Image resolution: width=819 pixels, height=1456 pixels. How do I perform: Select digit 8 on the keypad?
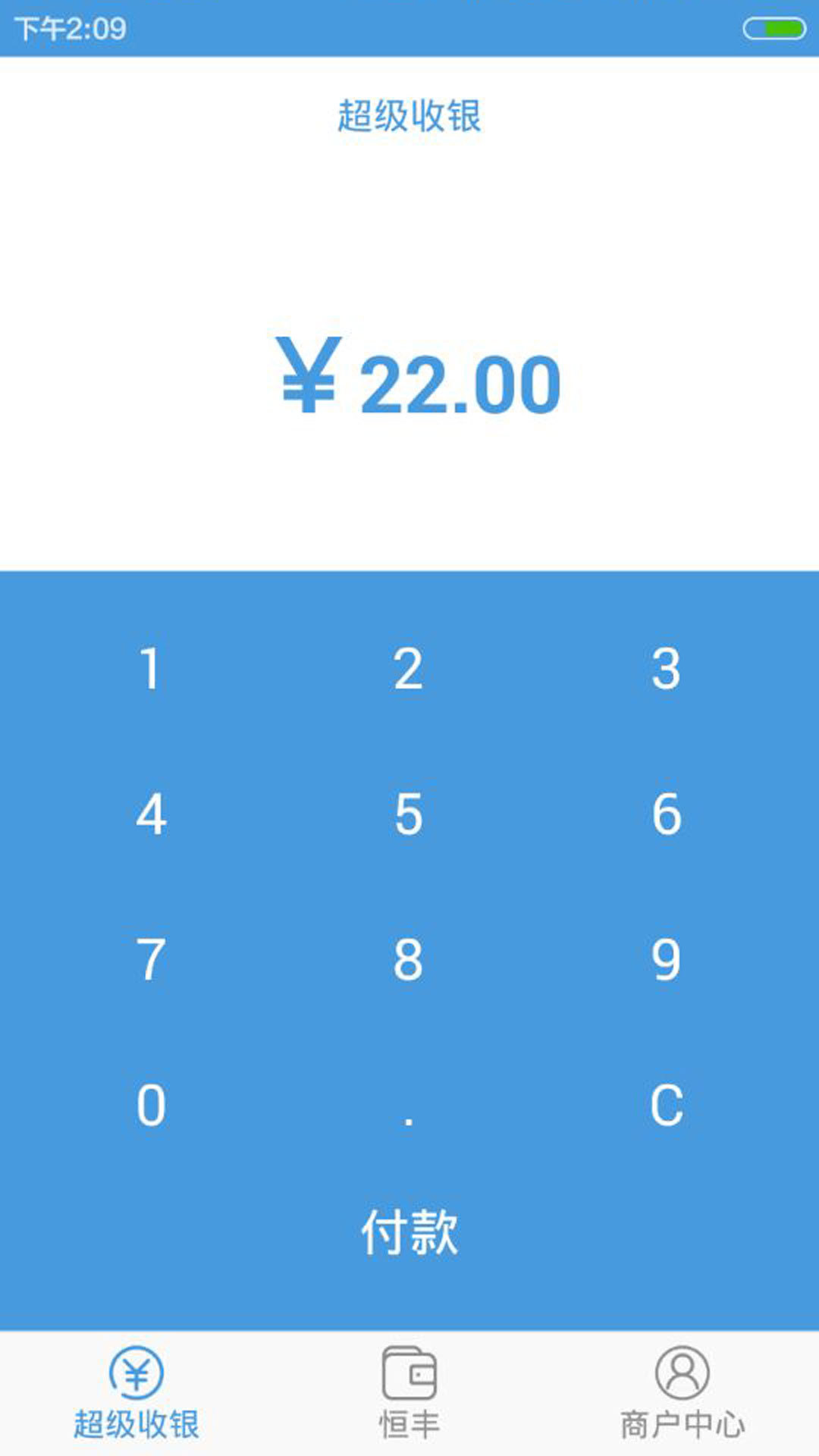click(408, 960)
